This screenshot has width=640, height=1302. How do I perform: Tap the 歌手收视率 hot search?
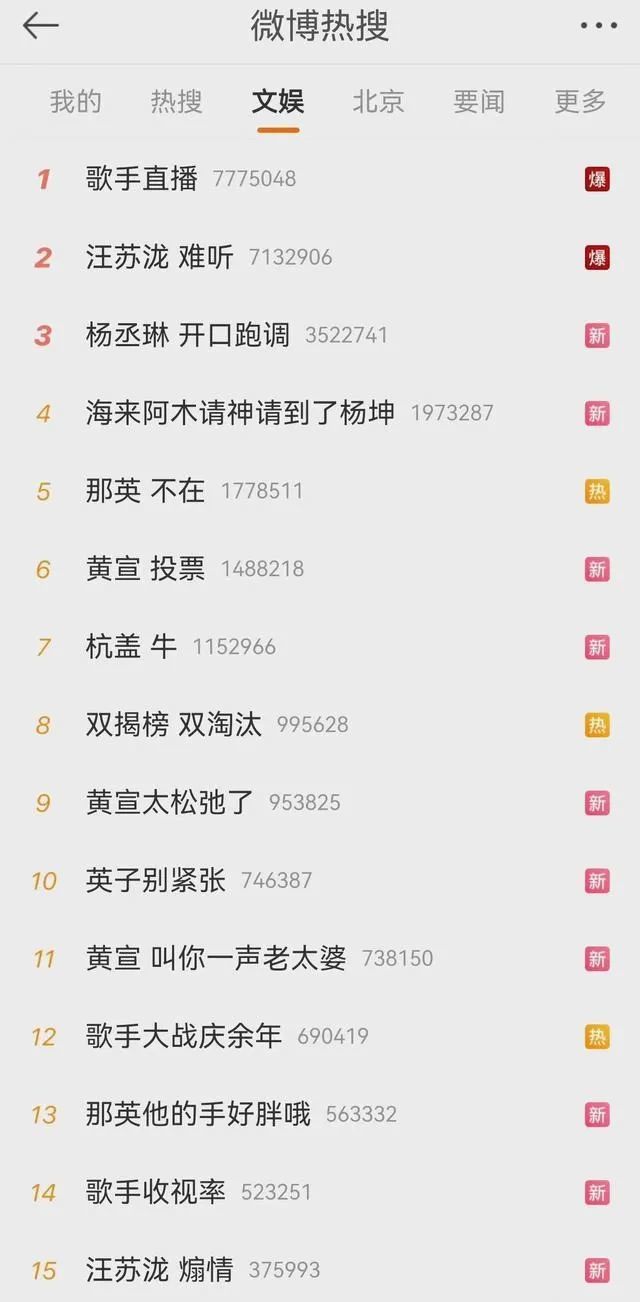pos(156,1192)
